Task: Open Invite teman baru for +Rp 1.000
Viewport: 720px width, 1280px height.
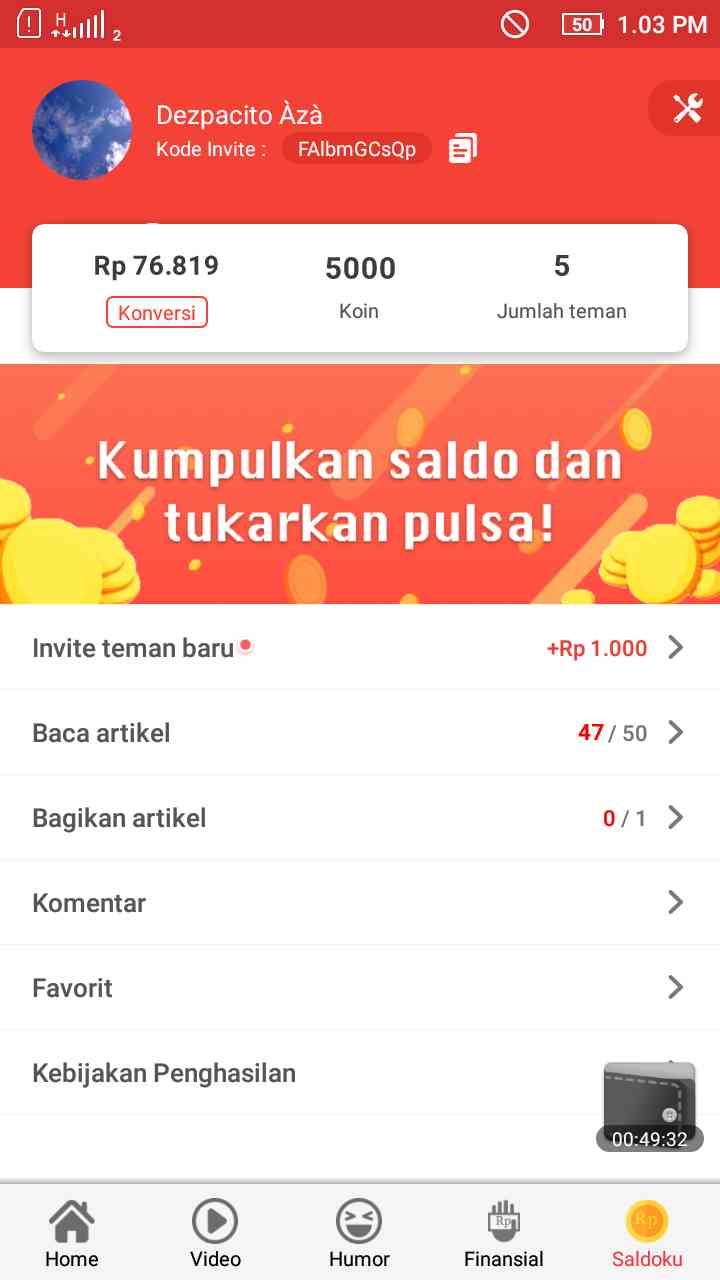Action: point(360,647)
